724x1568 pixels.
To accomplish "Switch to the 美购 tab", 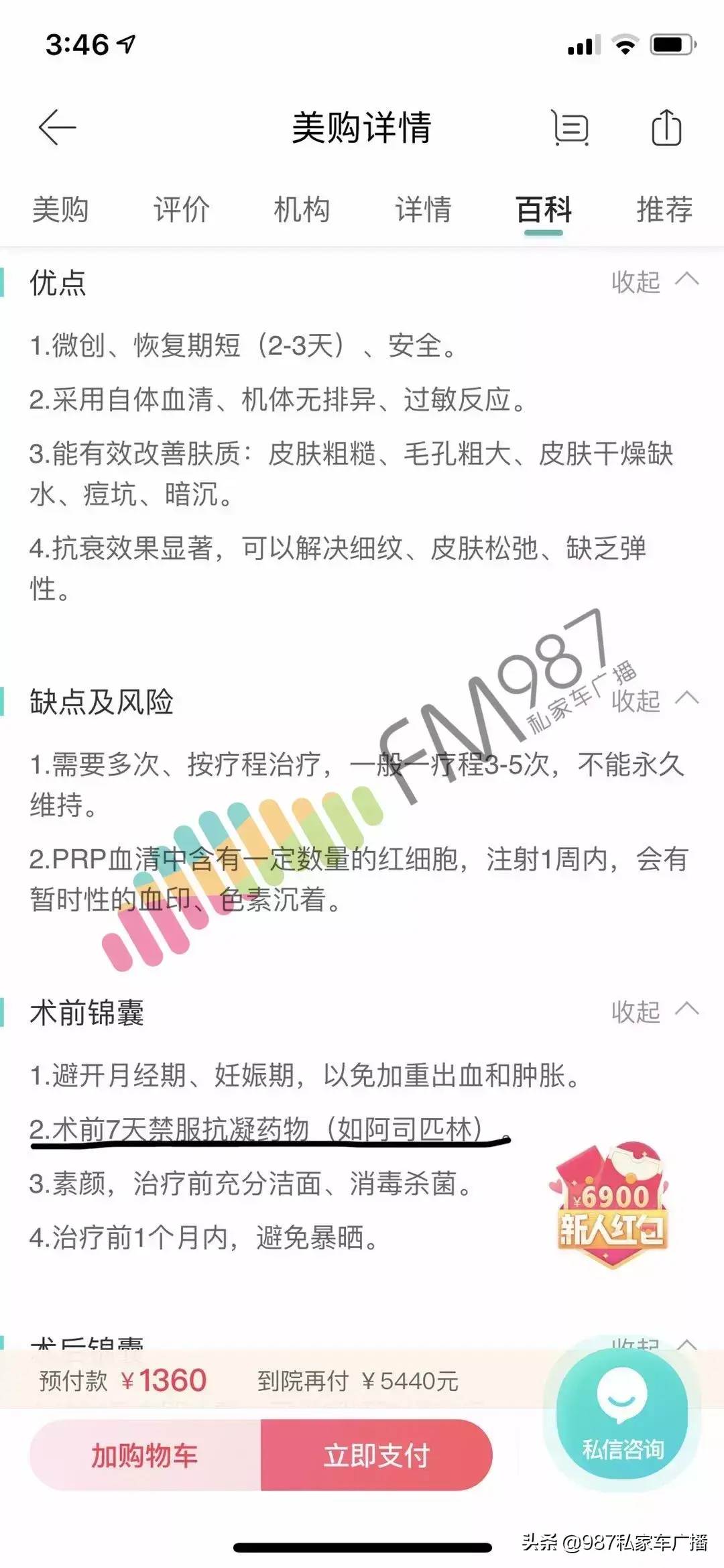I will [60, 209].
